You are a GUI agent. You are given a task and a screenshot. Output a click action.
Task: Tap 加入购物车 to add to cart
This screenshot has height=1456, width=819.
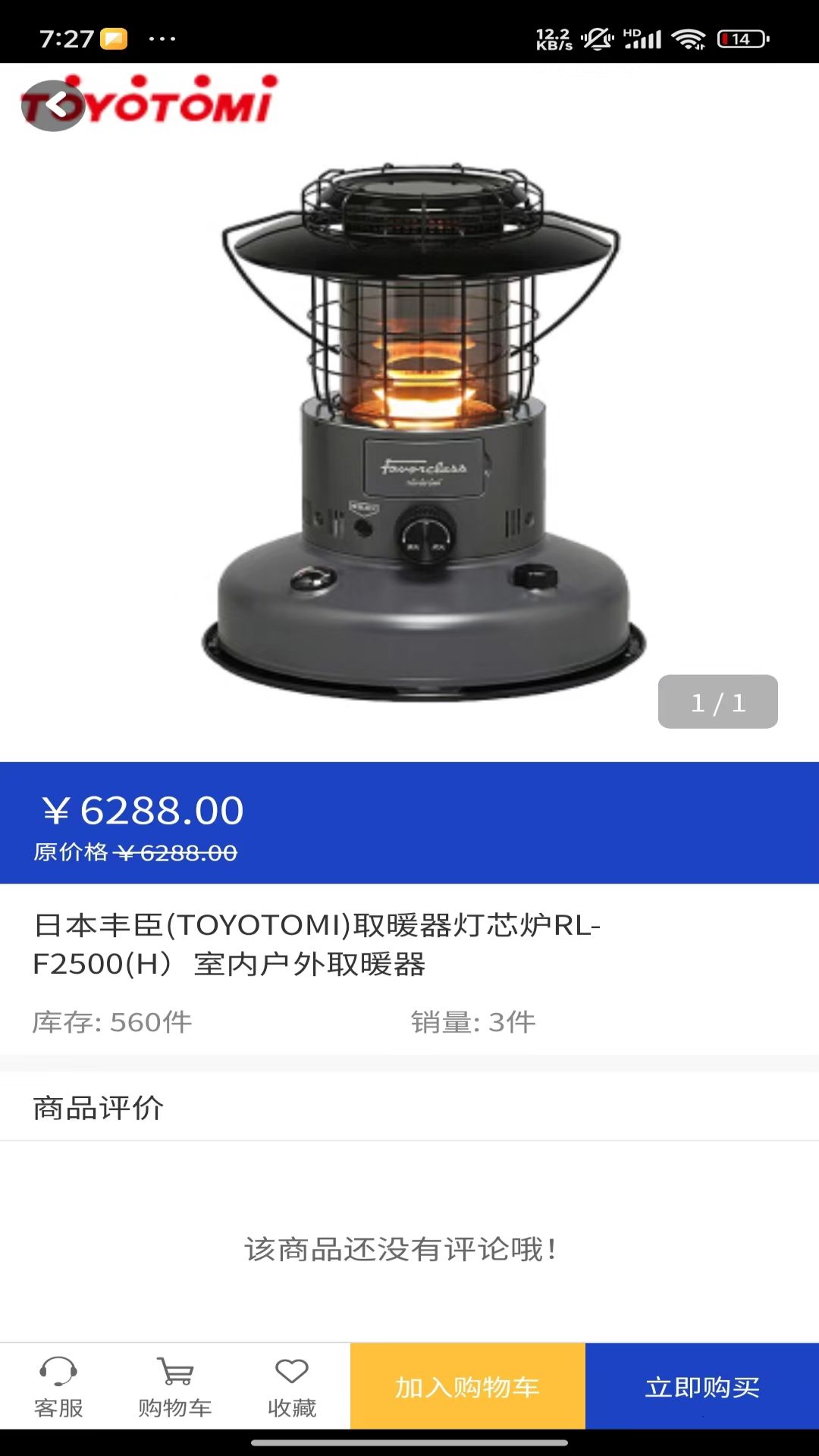[x=467, y=1387]
